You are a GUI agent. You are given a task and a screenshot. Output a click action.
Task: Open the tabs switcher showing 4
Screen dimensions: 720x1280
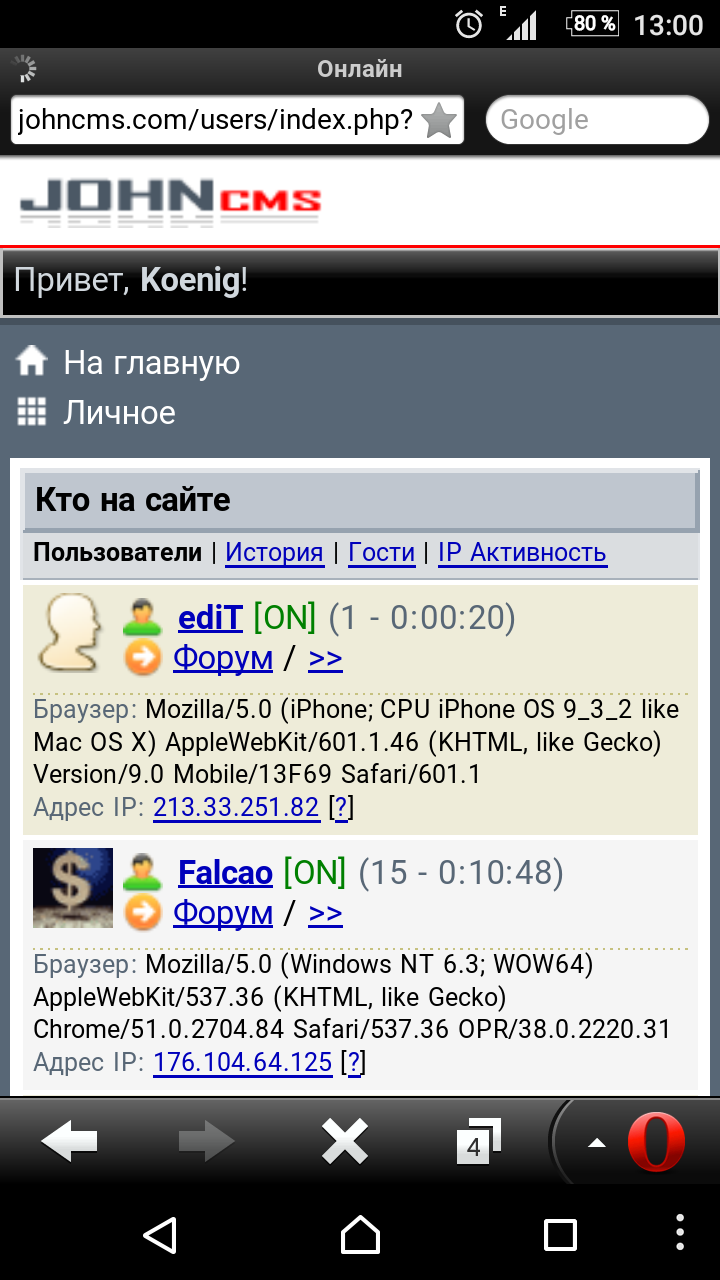click(x=477, y=1143)
